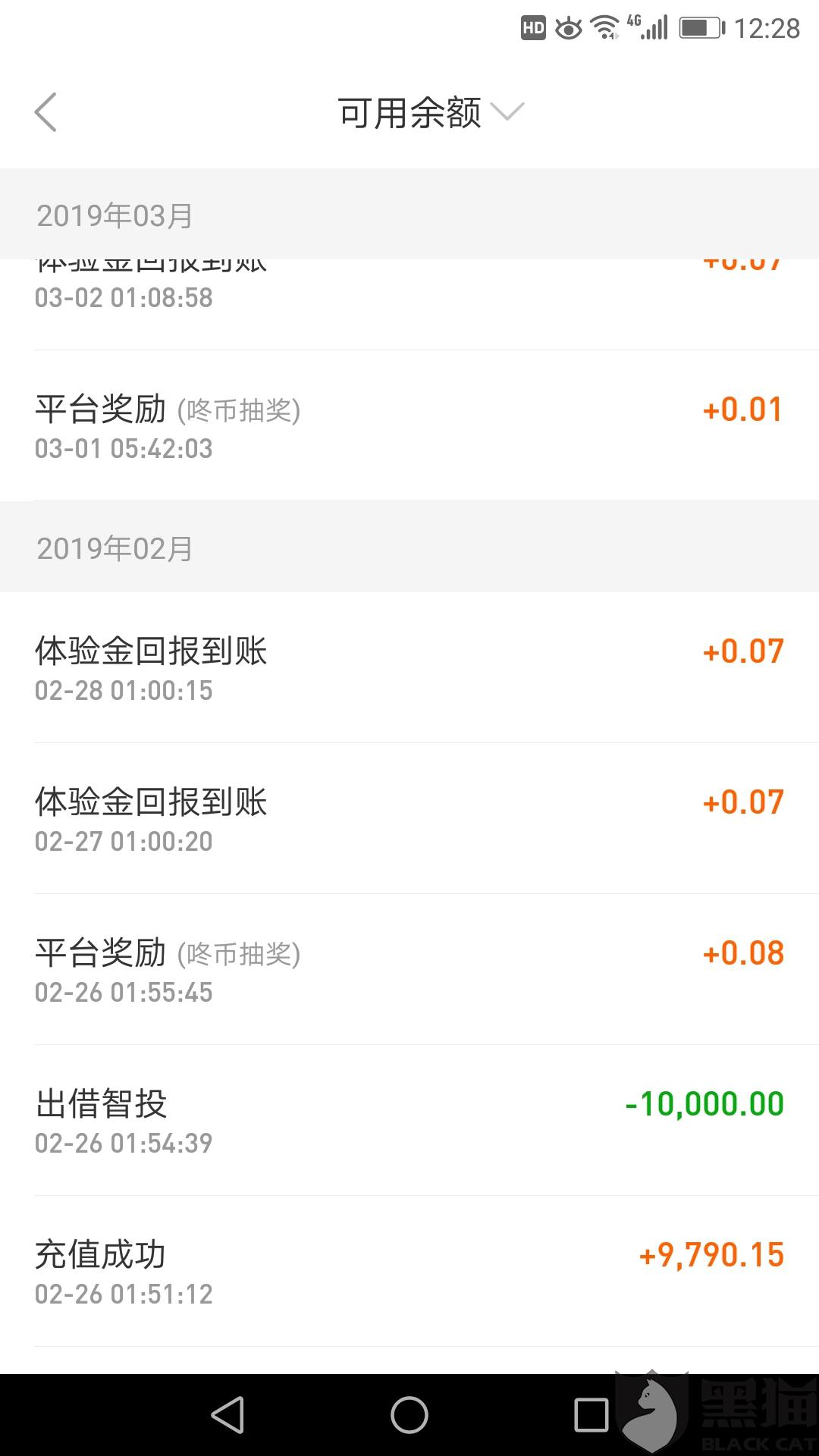Open 平台奖励 entry from 03-01 05:42:03
Viewport: 819px width, 1456px height.
[x=409, y=425]
